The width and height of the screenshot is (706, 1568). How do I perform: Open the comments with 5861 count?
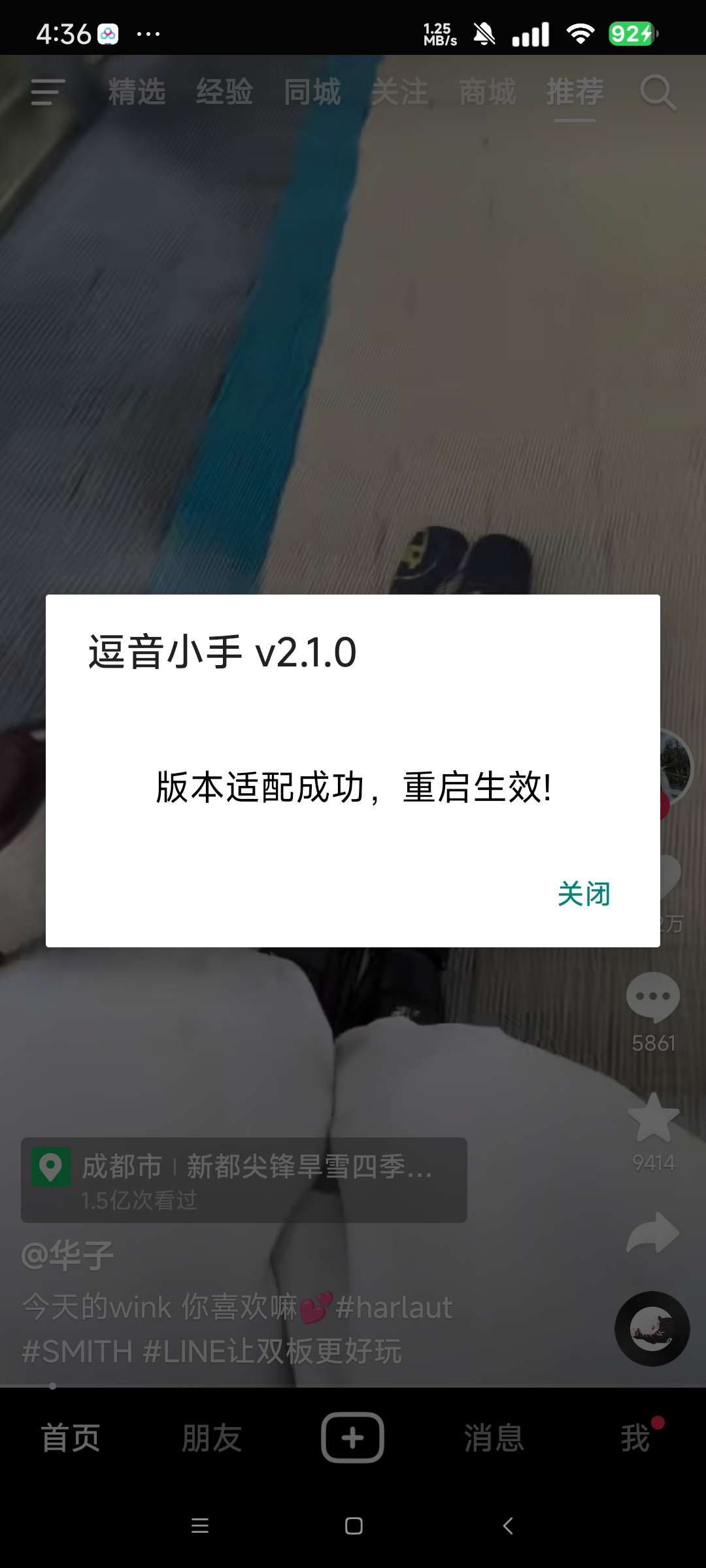652,998
